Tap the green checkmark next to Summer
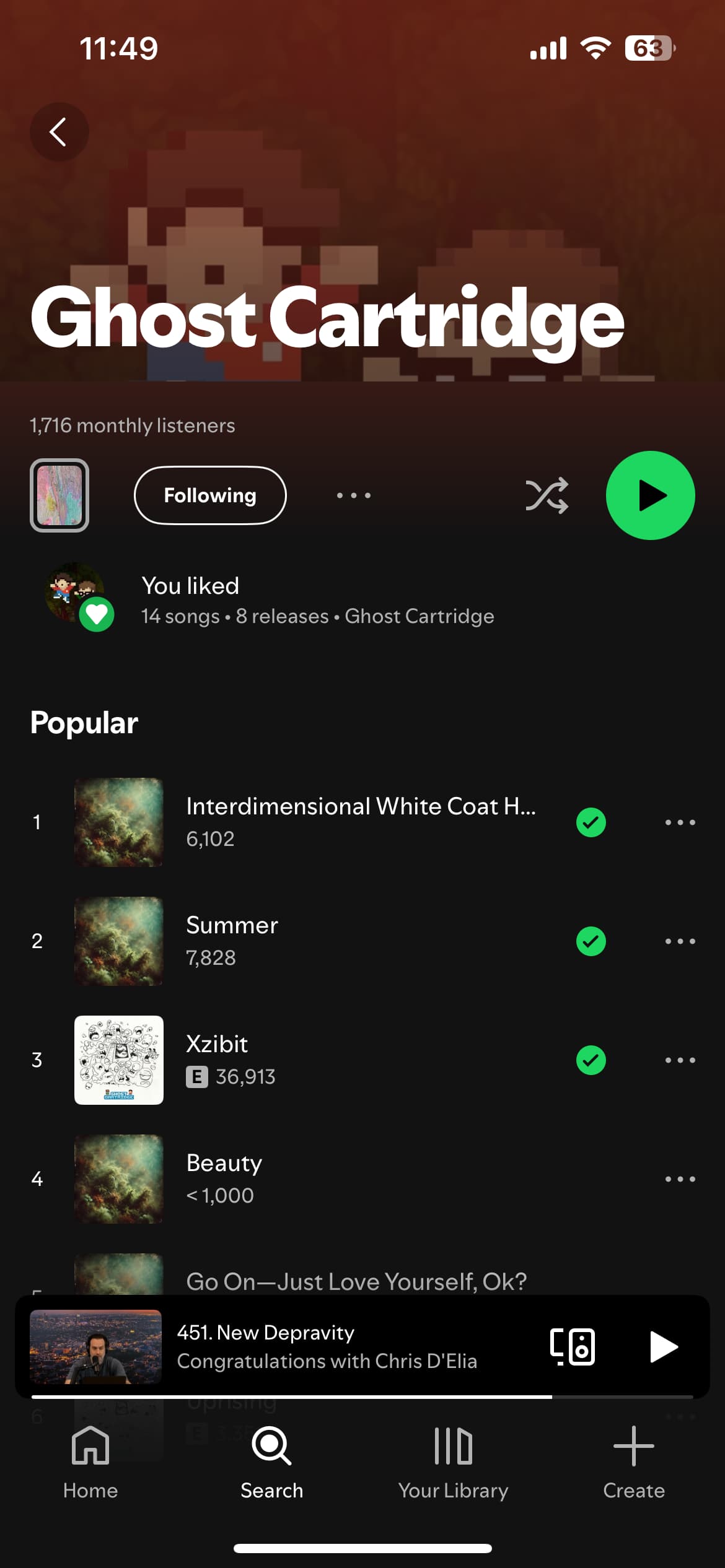 [x=591, y=941]
